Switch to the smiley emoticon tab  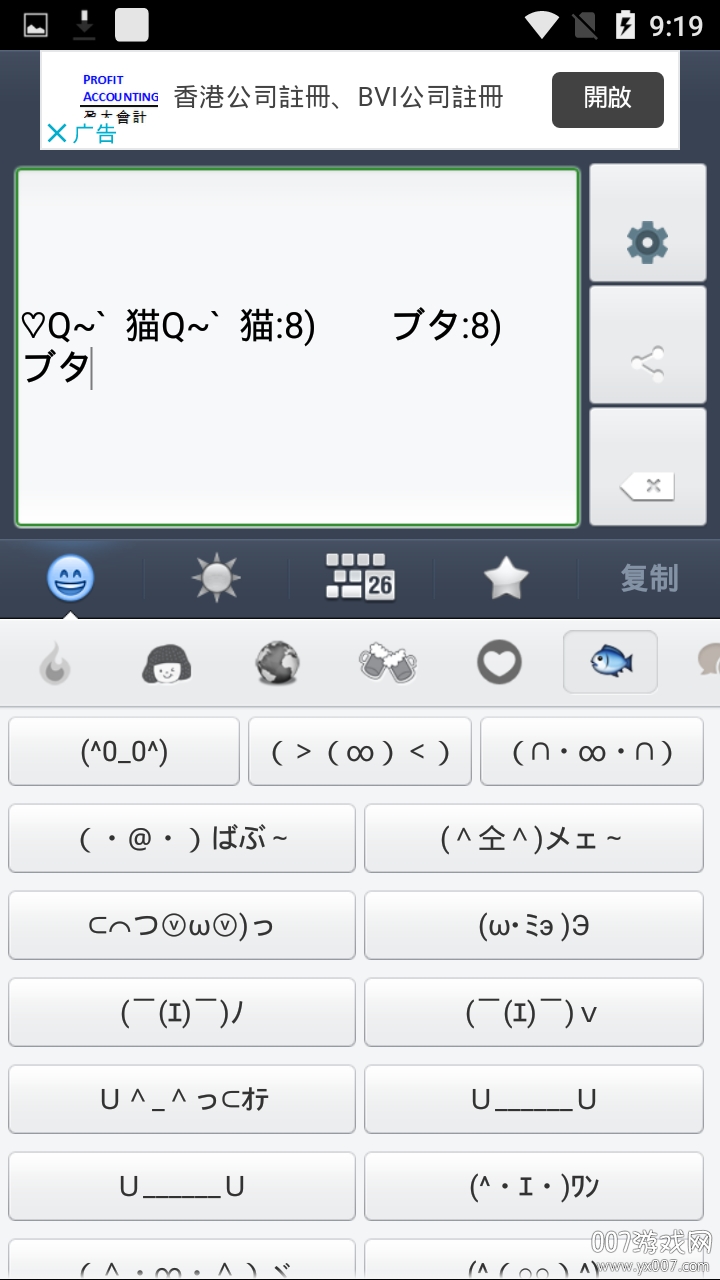71,578
